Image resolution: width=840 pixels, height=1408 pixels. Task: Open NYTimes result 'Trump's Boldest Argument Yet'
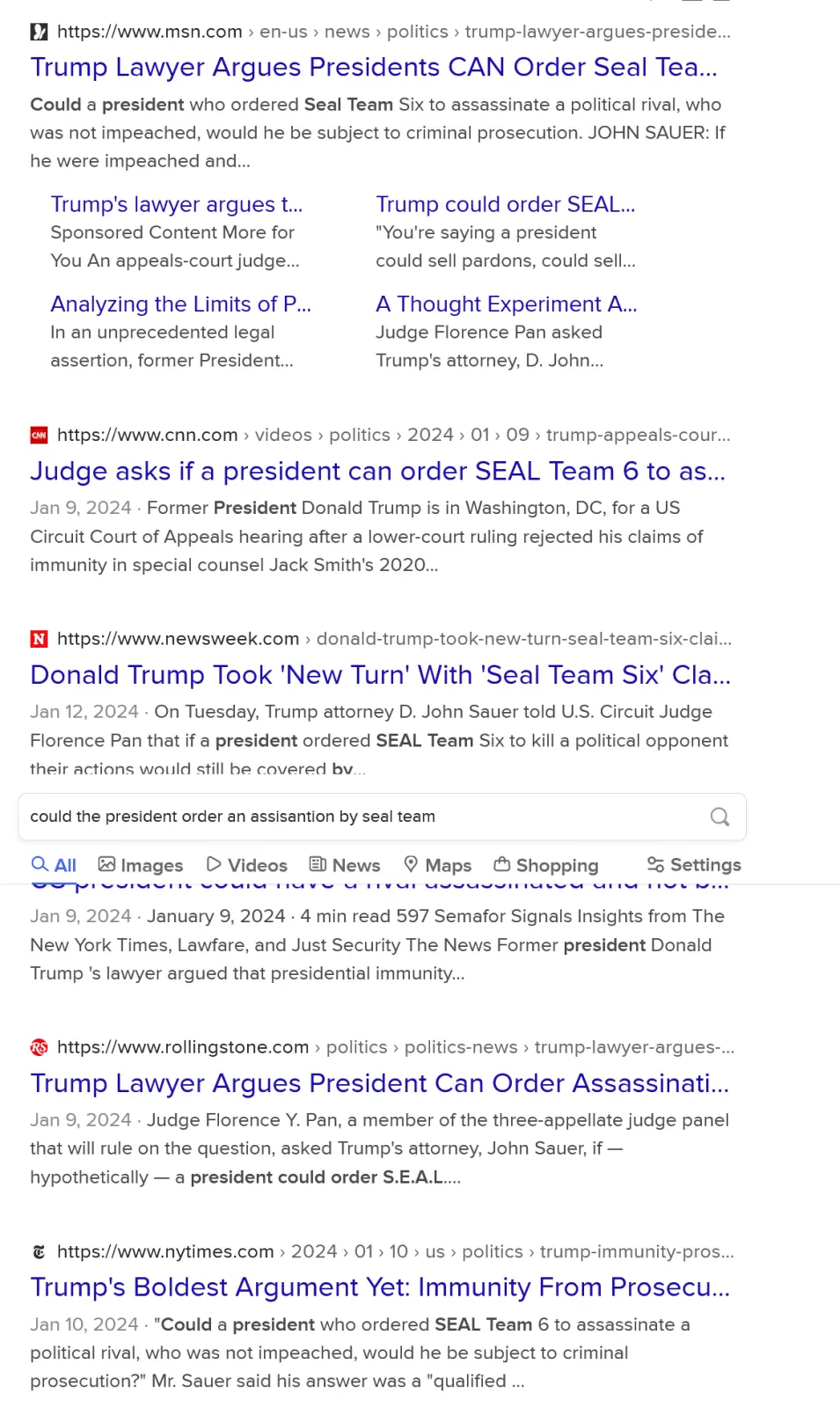tap(380, 1287)
